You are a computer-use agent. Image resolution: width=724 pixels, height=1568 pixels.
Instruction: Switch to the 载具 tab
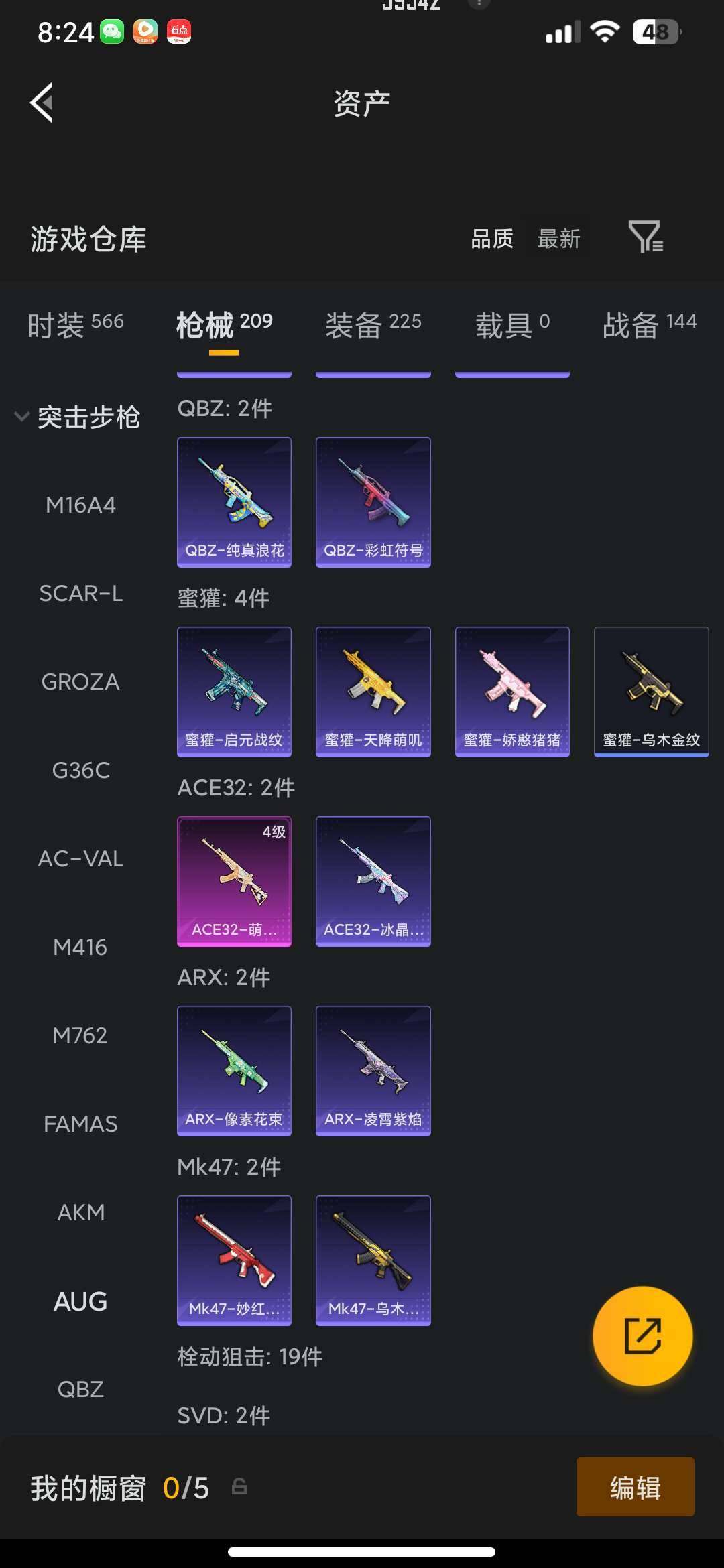pyautogui.click(x=512, y=325)
